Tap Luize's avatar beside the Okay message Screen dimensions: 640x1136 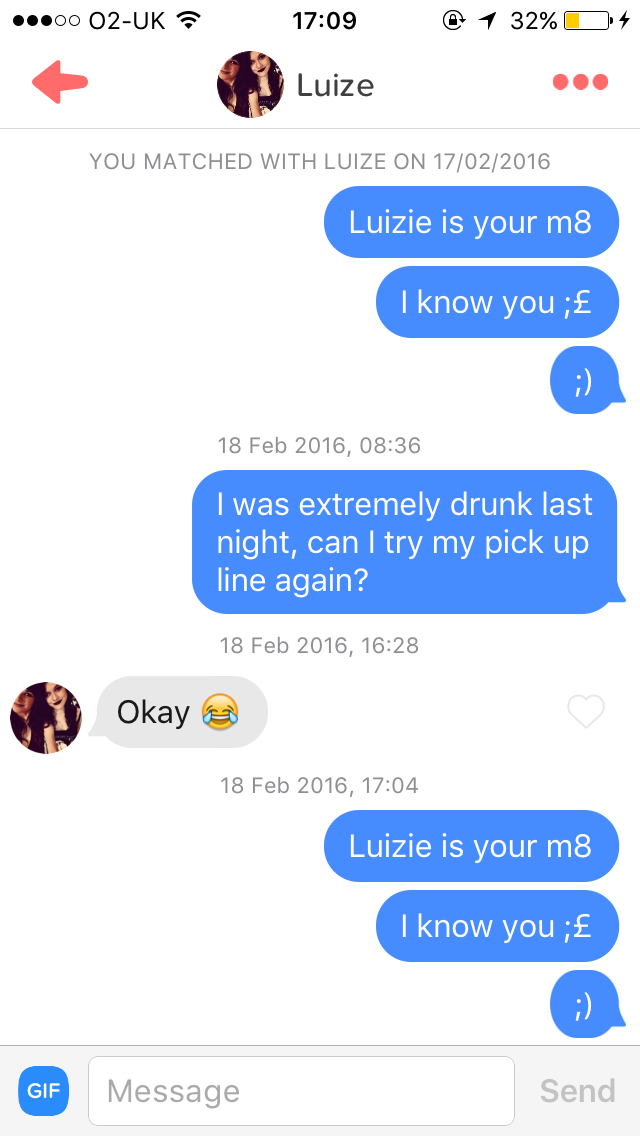click(x=46, y=717)
